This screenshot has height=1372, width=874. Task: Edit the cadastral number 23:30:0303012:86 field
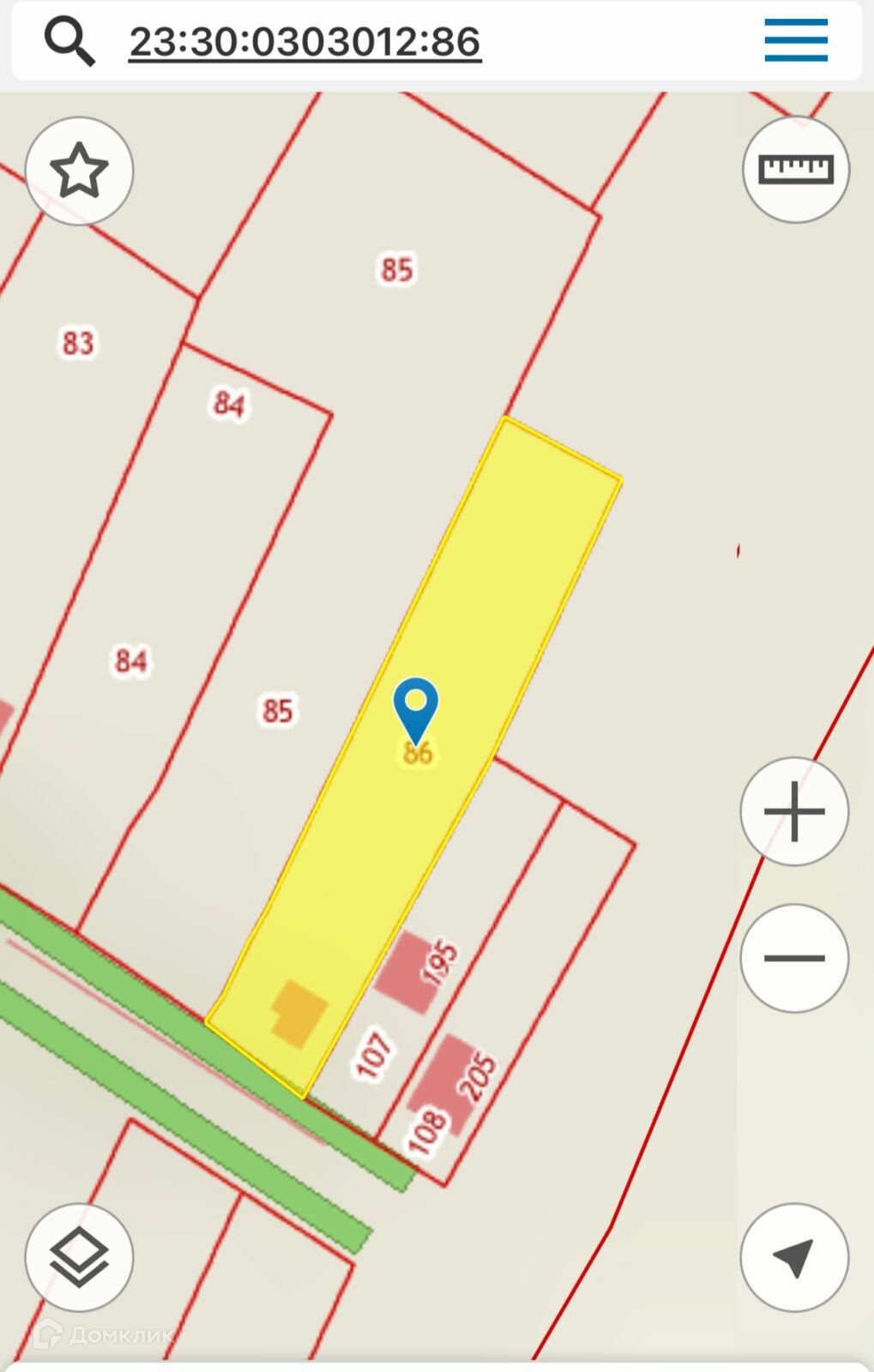(x=304, y=42)
